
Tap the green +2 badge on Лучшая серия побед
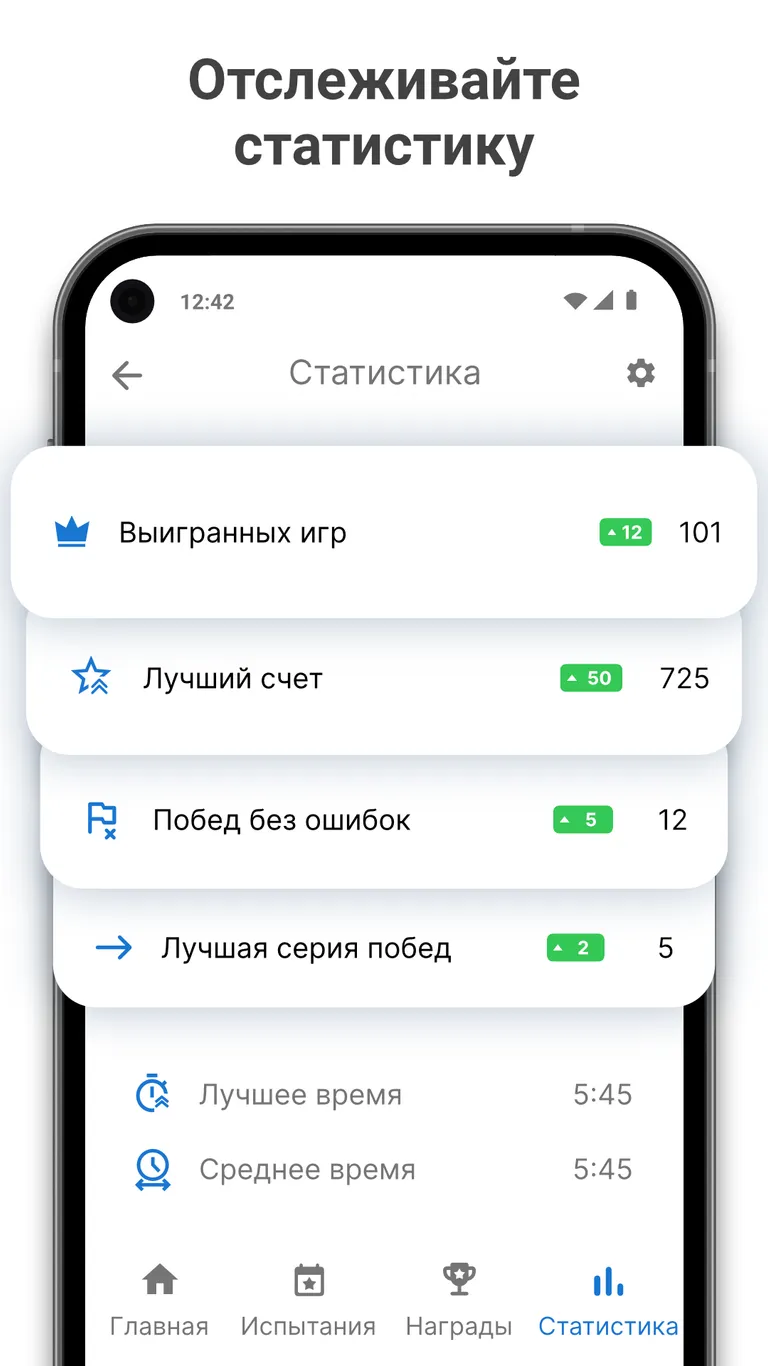tap(574, 948)
